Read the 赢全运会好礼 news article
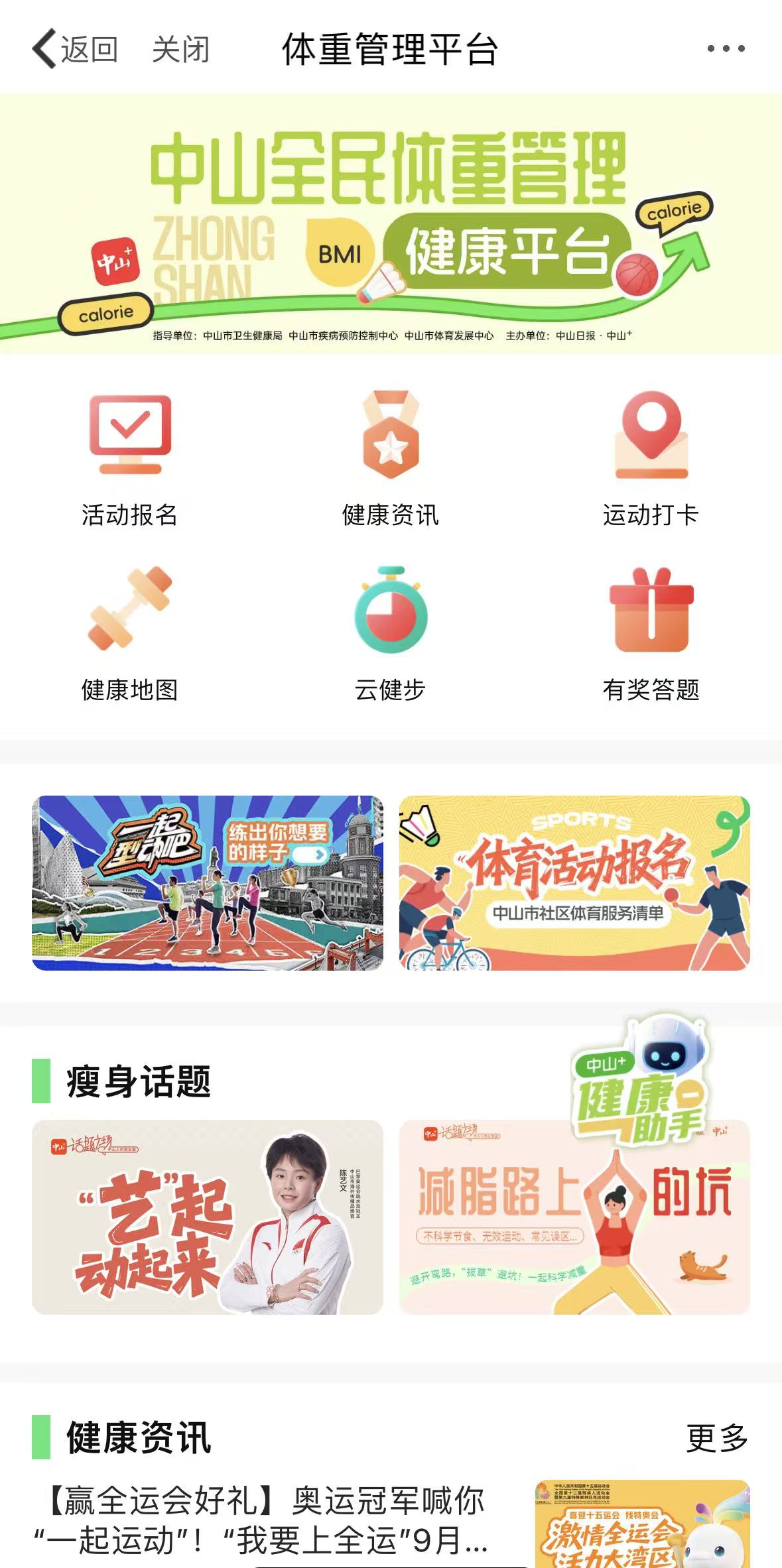This screenshot has height=1568, width=782. coord(265,1520)
